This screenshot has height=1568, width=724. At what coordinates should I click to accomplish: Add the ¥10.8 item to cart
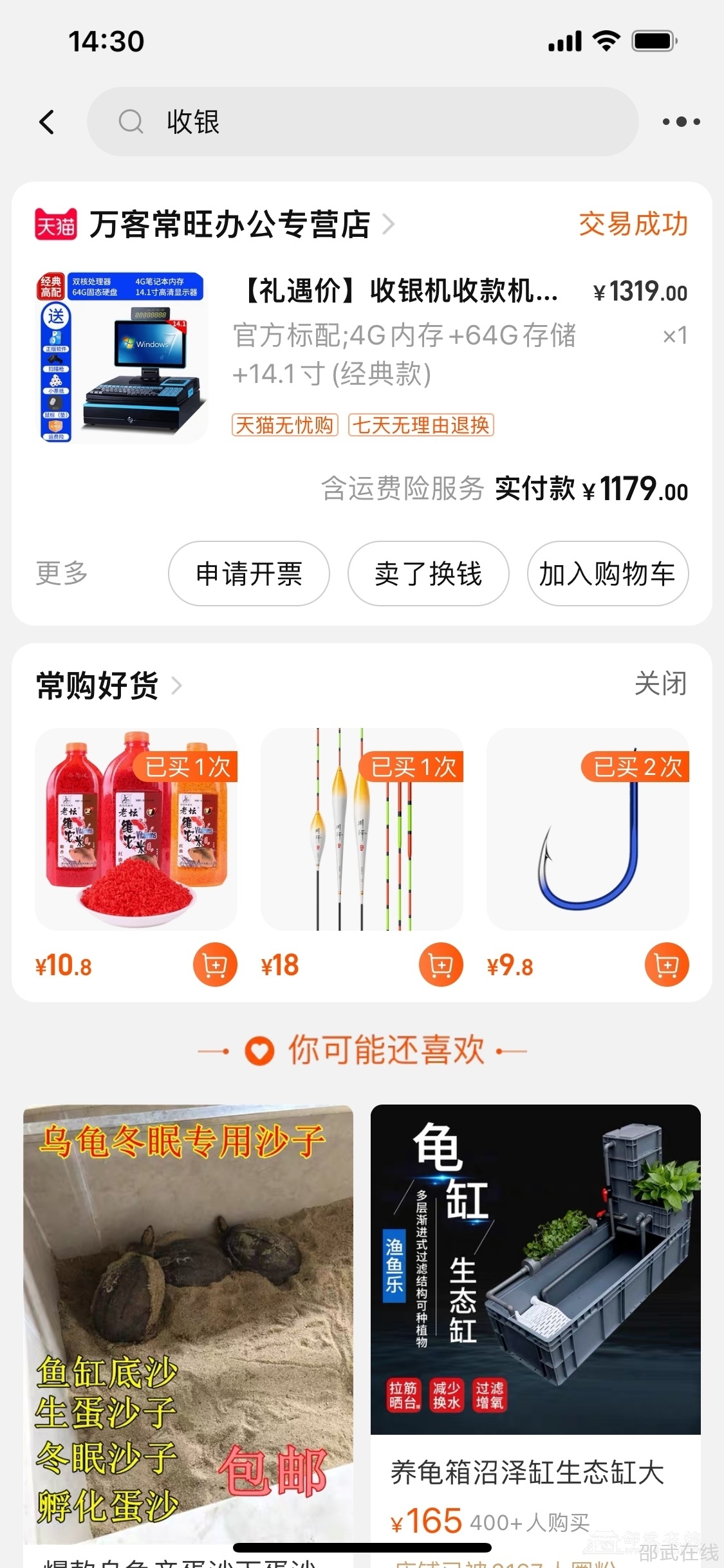pyautogui.click(x=215, y=965)
